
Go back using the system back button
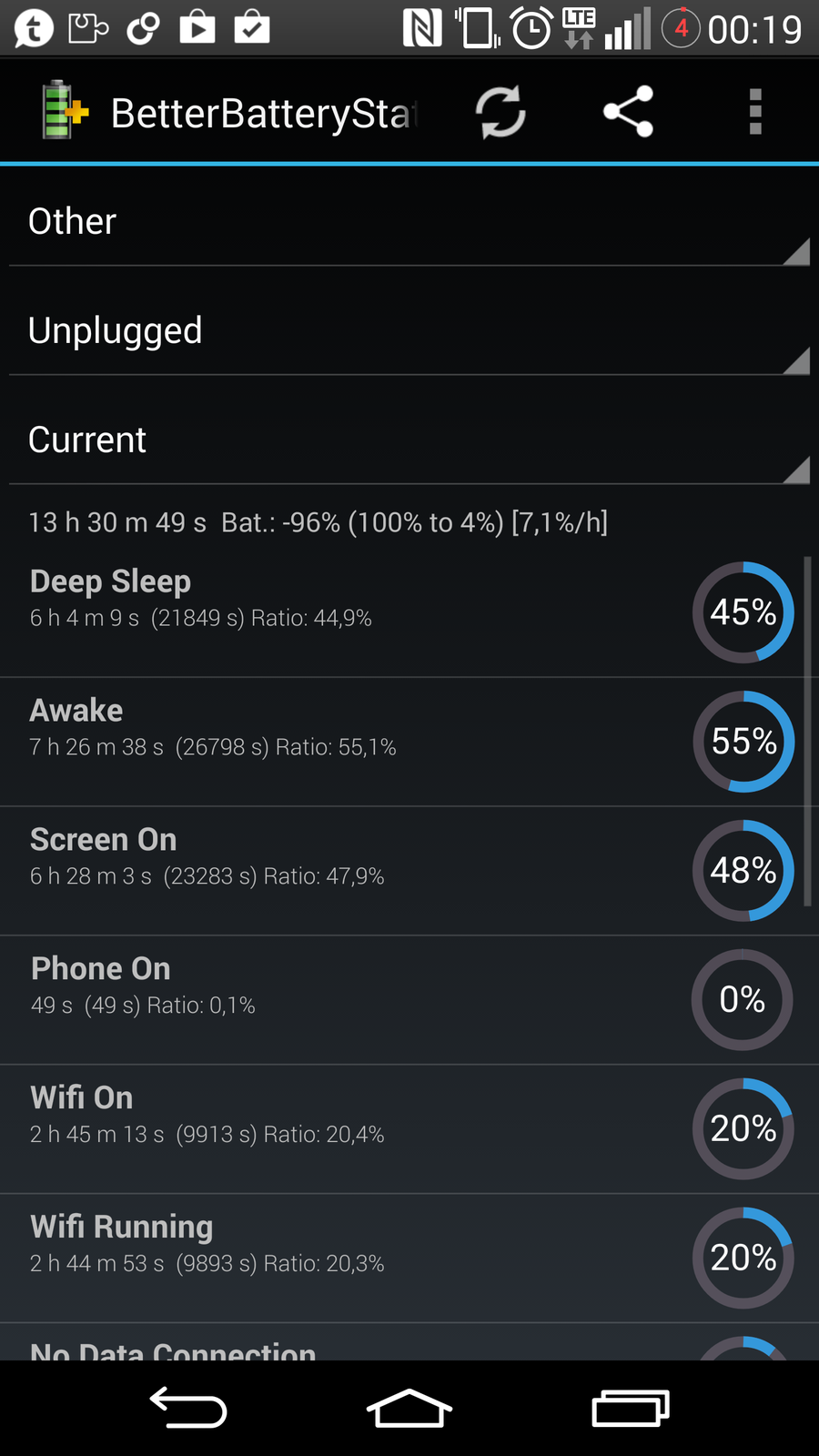click(188, 1408)
